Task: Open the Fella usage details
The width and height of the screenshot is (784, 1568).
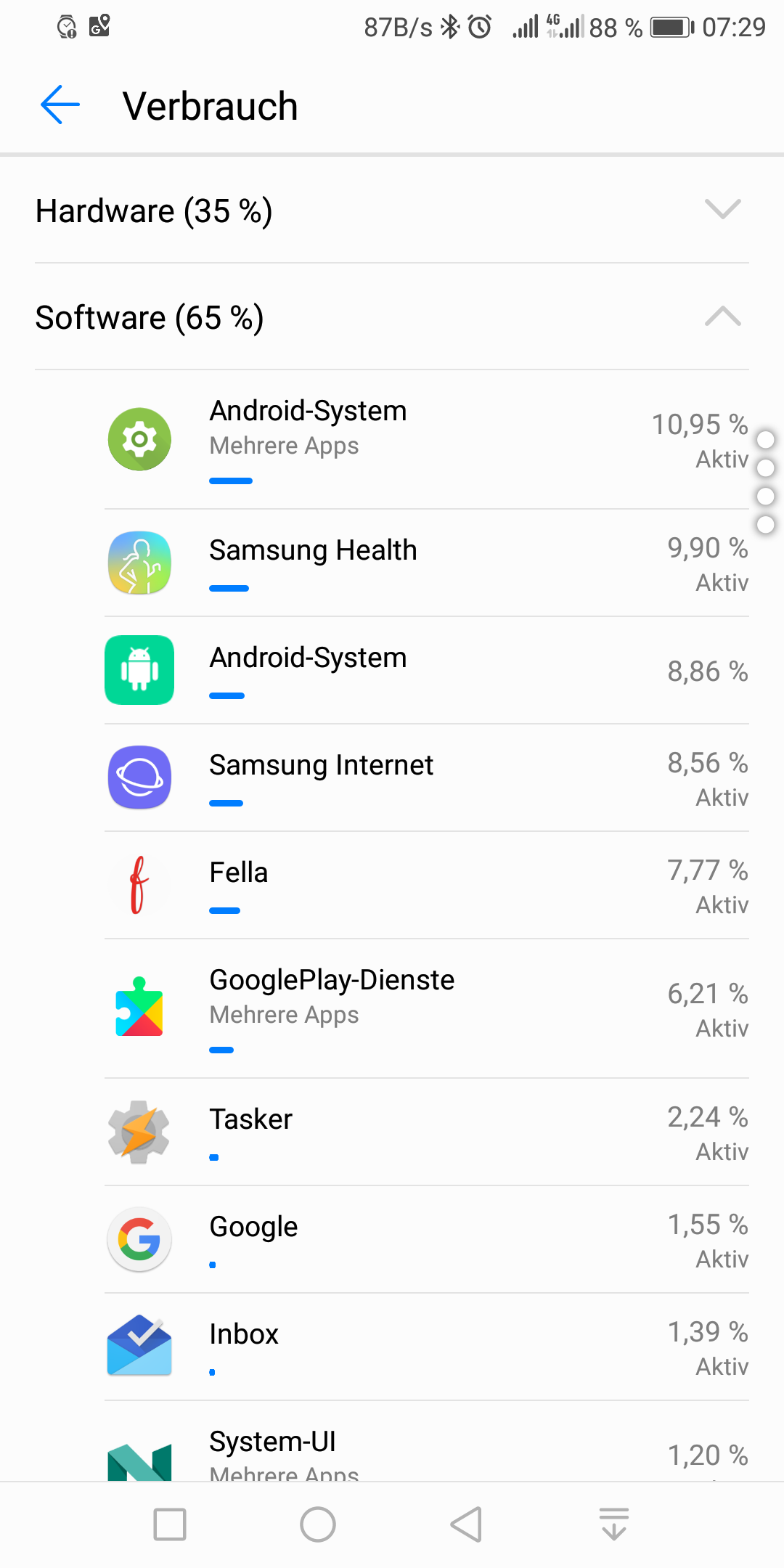Action: pyautogui.click(x=427, y=886)
